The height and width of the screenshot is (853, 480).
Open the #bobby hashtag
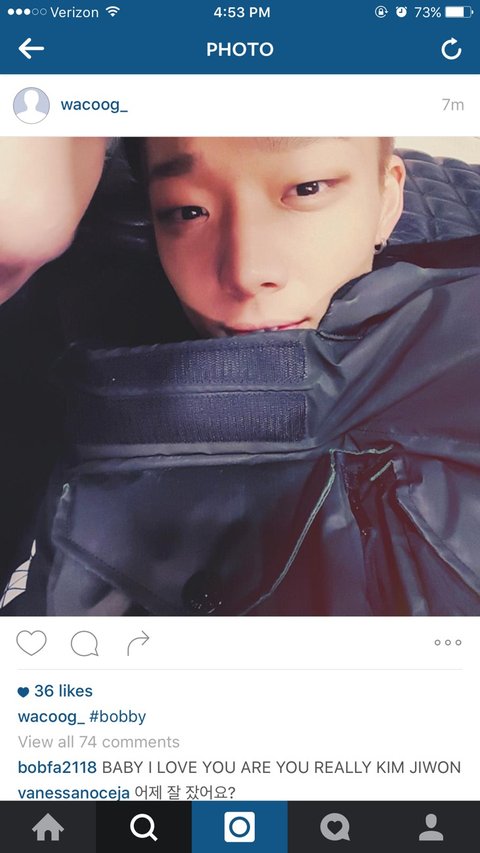pyautogui.click(x=118, y=716)
